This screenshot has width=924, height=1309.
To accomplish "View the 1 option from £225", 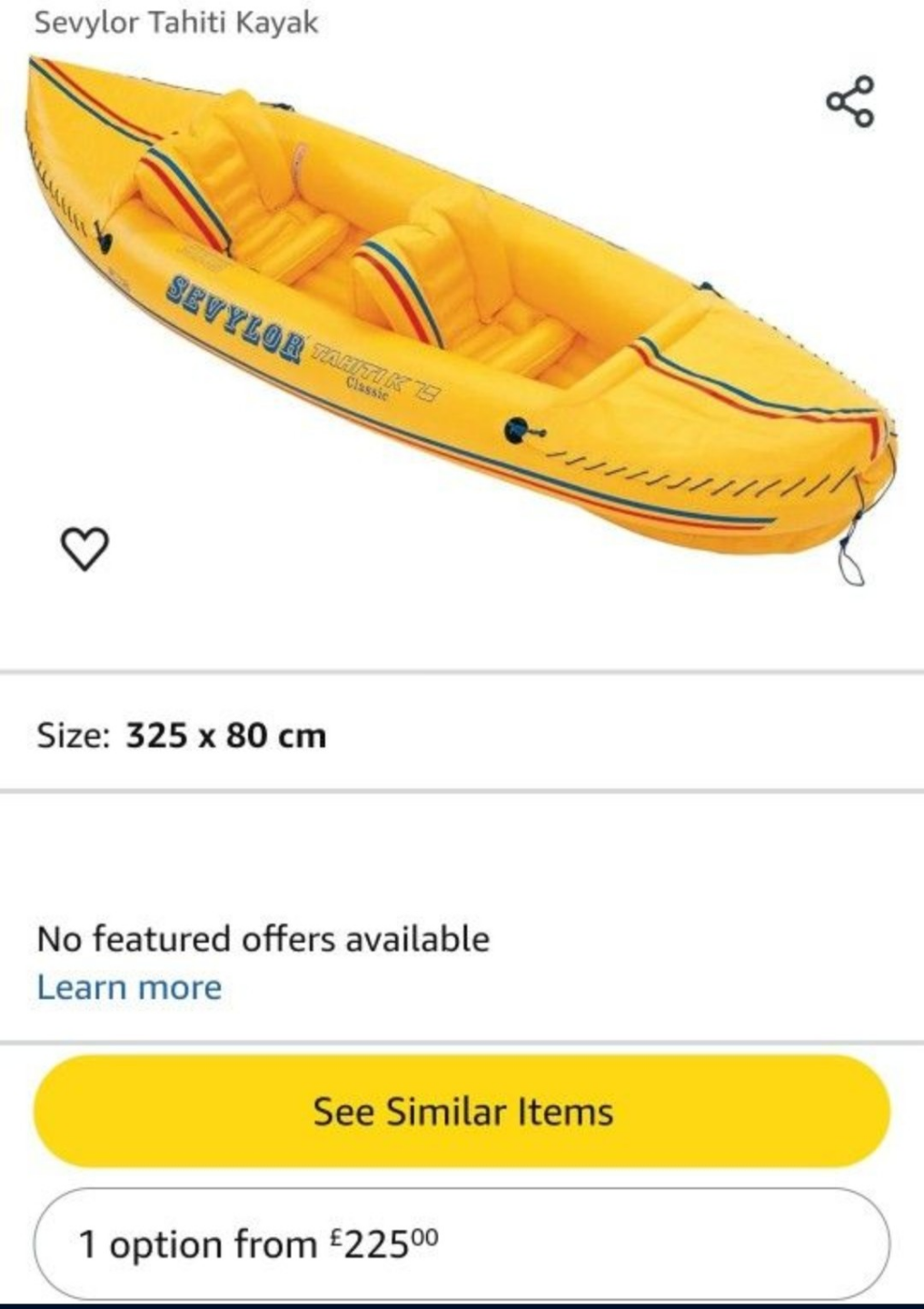I will click(x=462, y=1243).
